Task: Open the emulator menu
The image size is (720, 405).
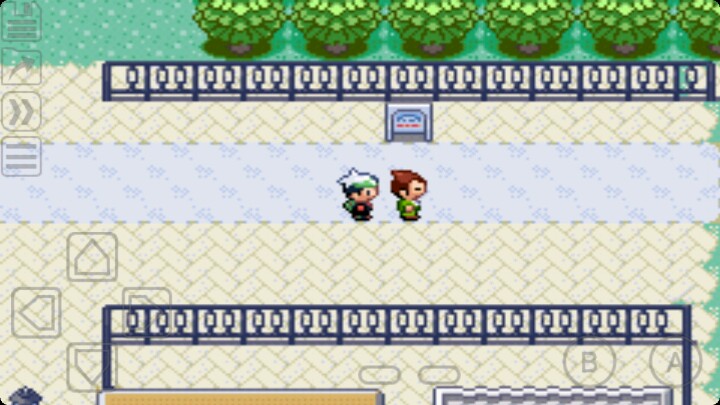Action: click(20, 156)
